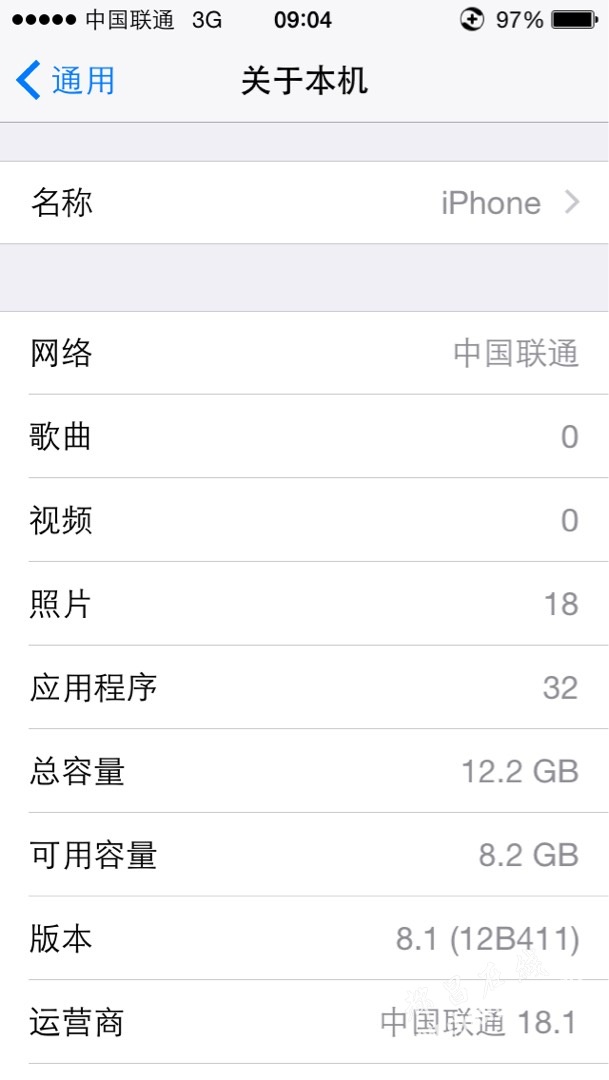Open the 名称 row to rename iPhone

tap(304, 202)
